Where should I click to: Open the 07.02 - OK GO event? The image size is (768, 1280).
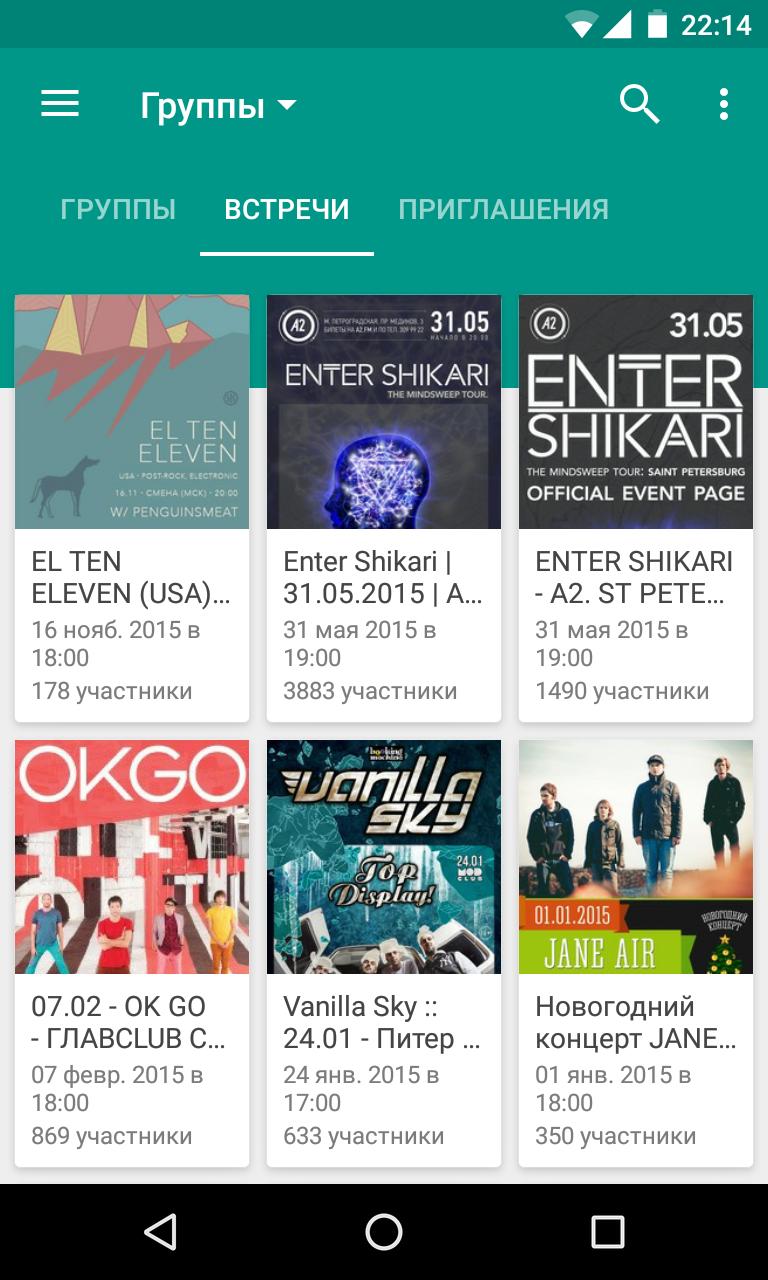coord(132,953)
